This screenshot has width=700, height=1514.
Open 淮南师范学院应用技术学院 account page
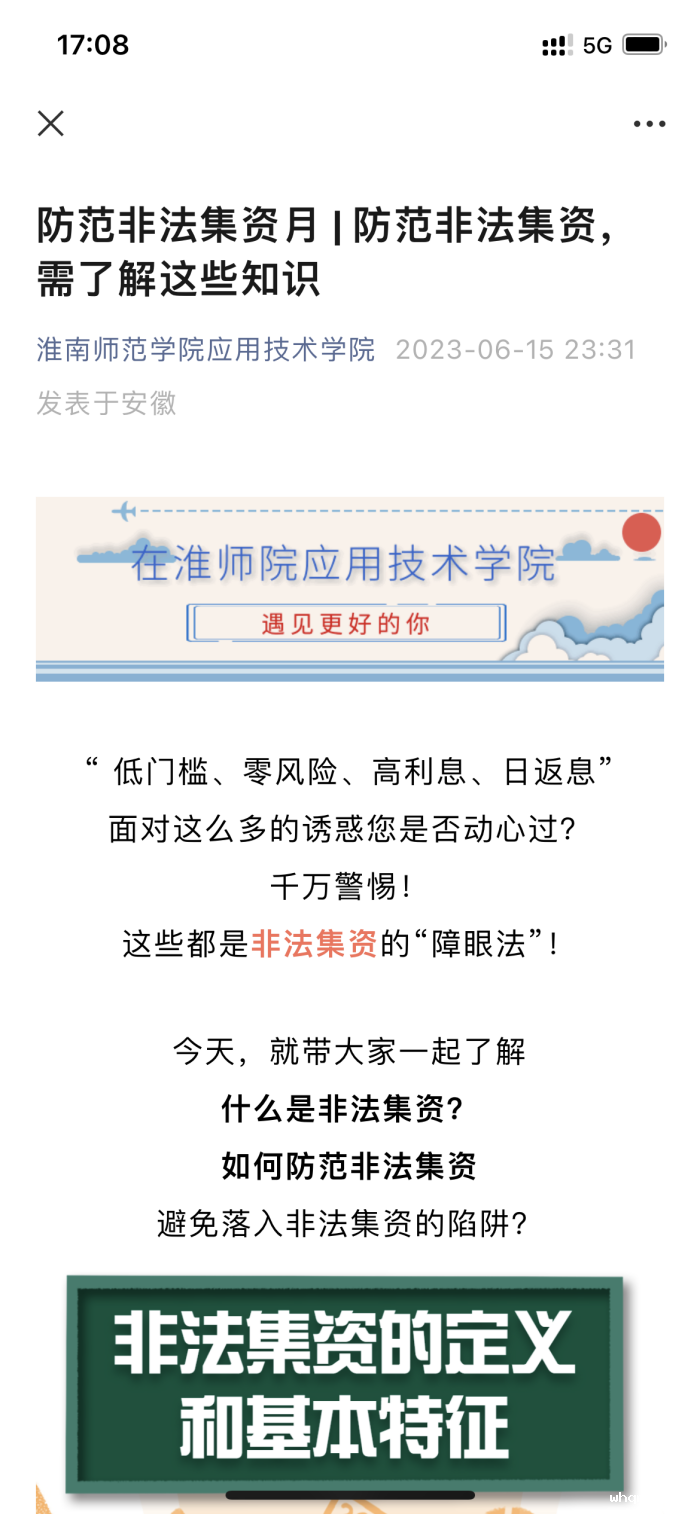(x=206, y=350)
